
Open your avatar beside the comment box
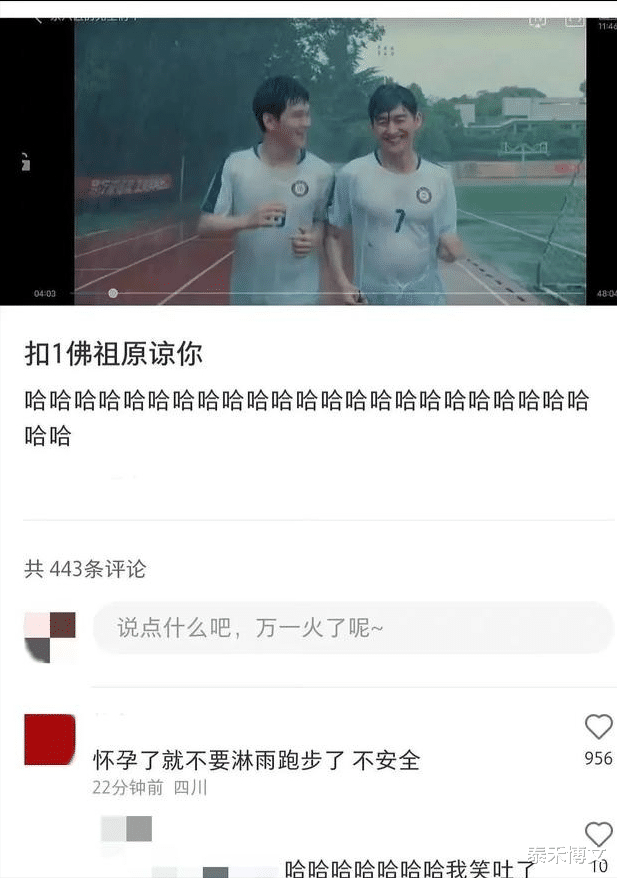50,637
